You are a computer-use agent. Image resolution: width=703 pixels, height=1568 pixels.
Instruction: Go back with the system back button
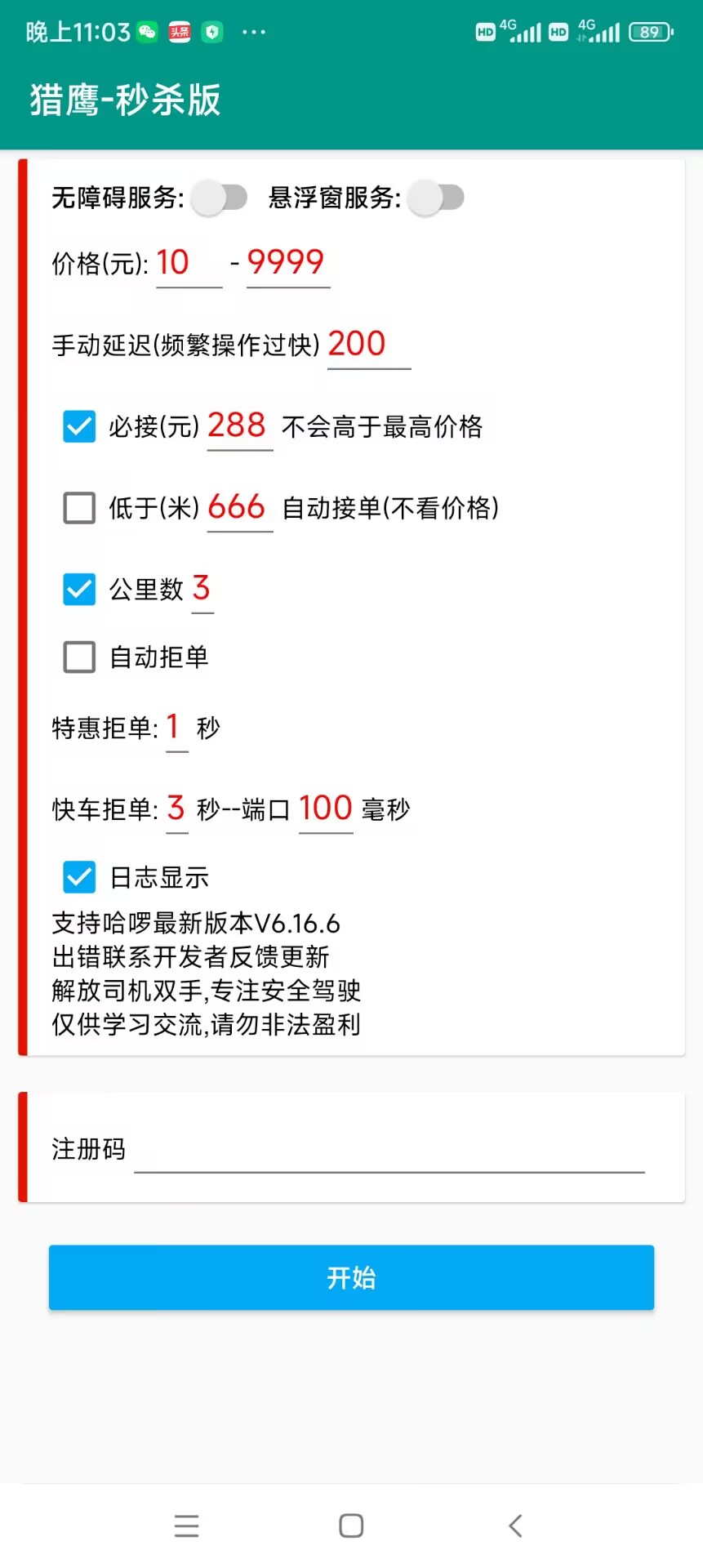click(x=515, y=1526)
